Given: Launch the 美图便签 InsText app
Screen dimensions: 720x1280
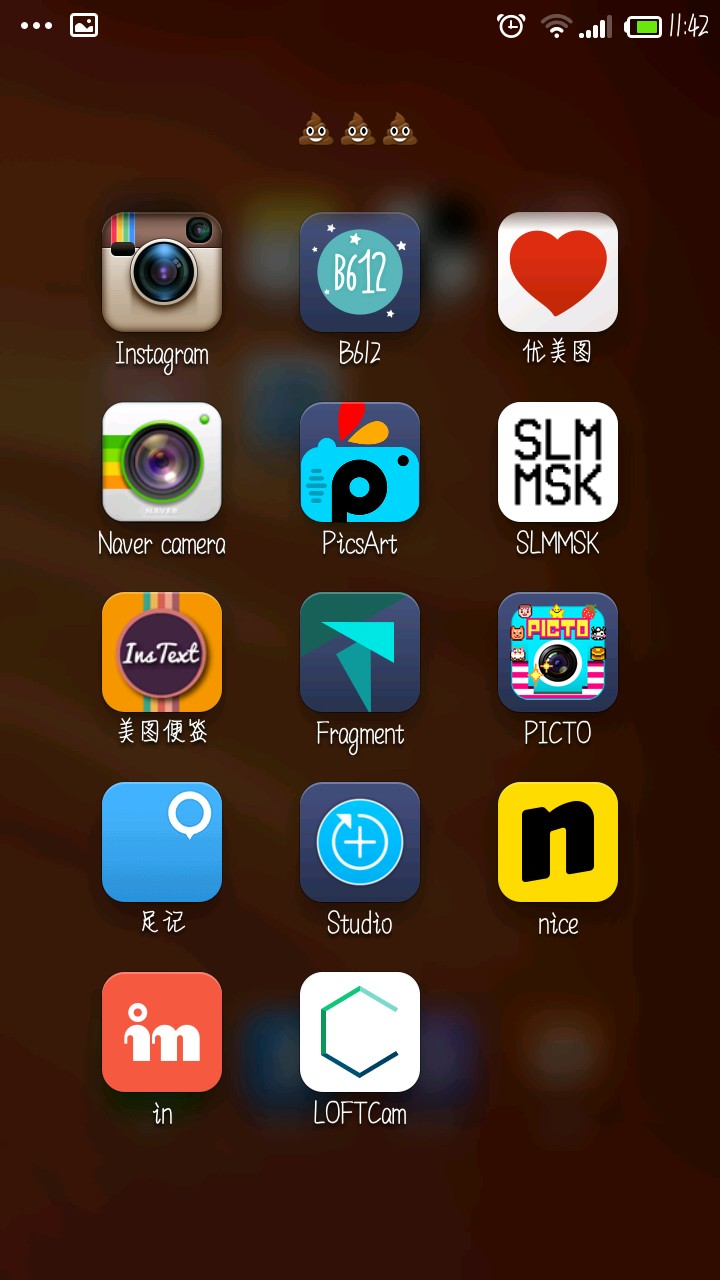Looking at the screenshot, I should click(x=162, y=652).
